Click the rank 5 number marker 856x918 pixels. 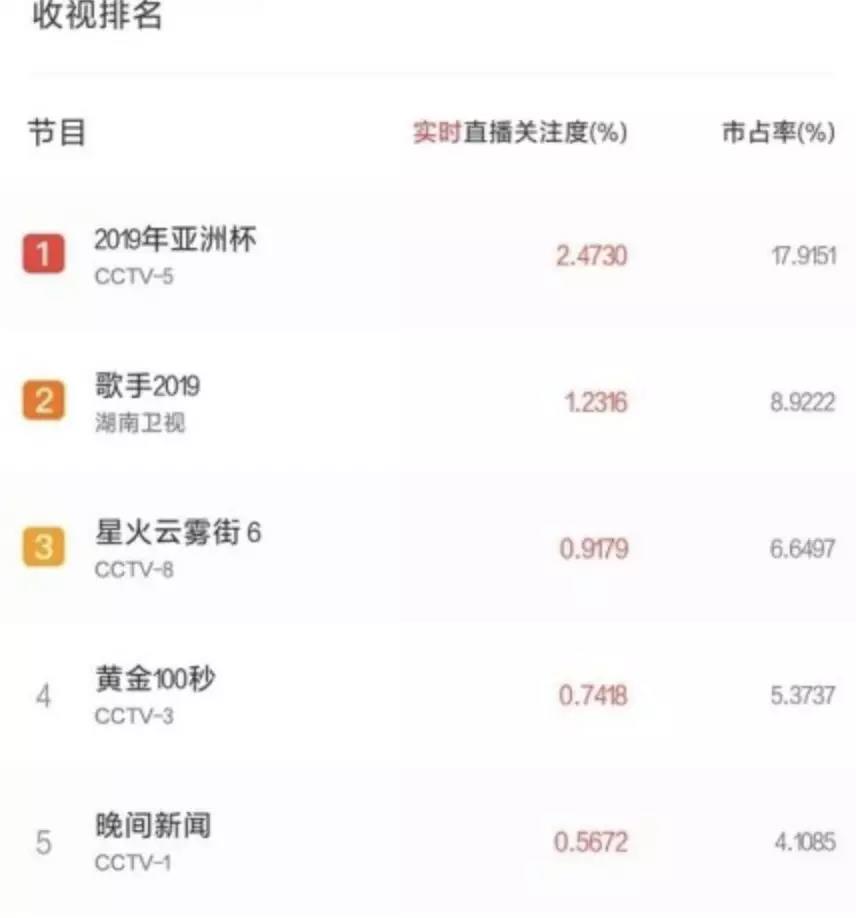pos(42,844)
